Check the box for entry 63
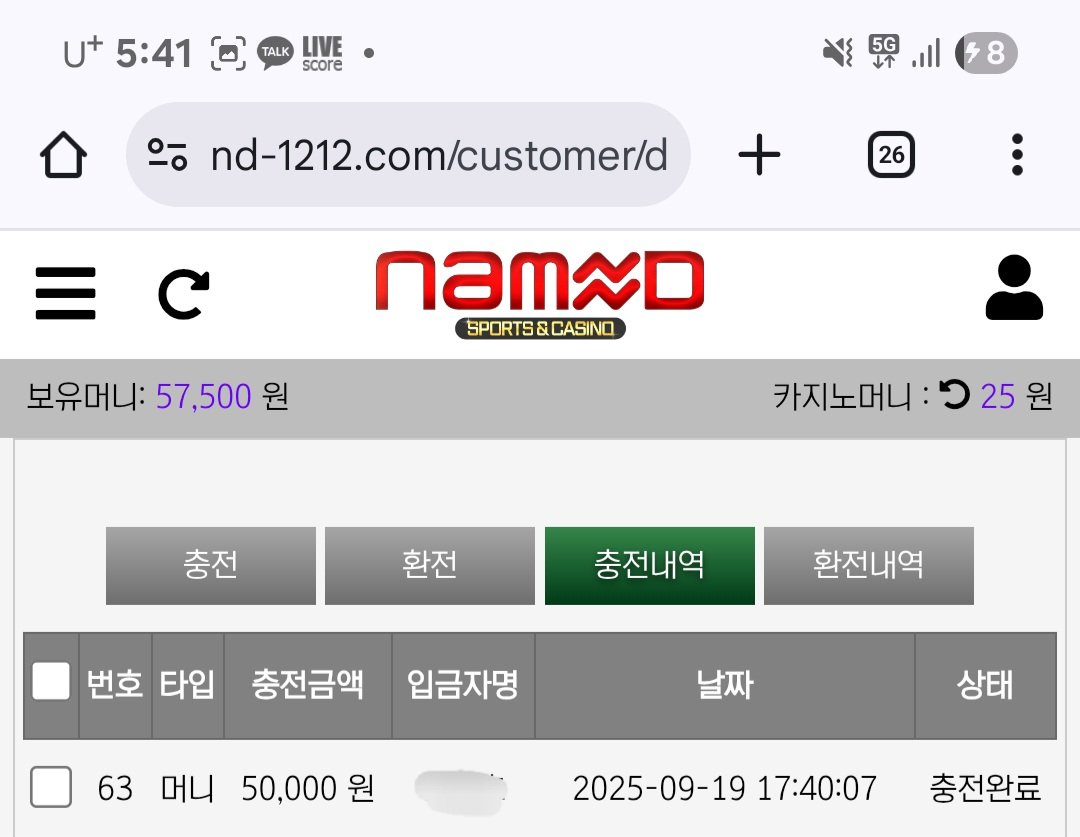Image resolution: width=1080 pixels, height=837 pixels. coord(51,788)
